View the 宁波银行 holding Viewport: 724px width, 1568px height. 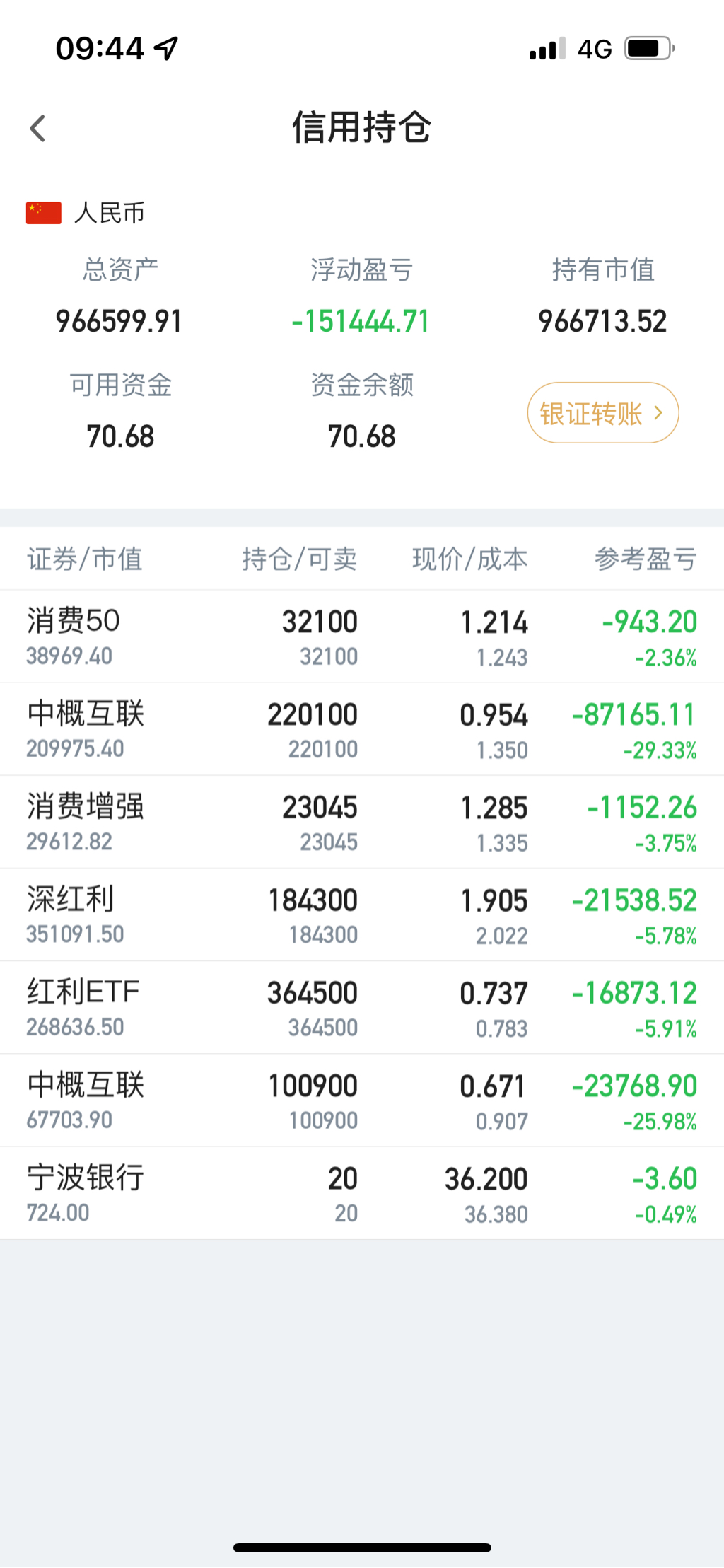click(362, 1192)
